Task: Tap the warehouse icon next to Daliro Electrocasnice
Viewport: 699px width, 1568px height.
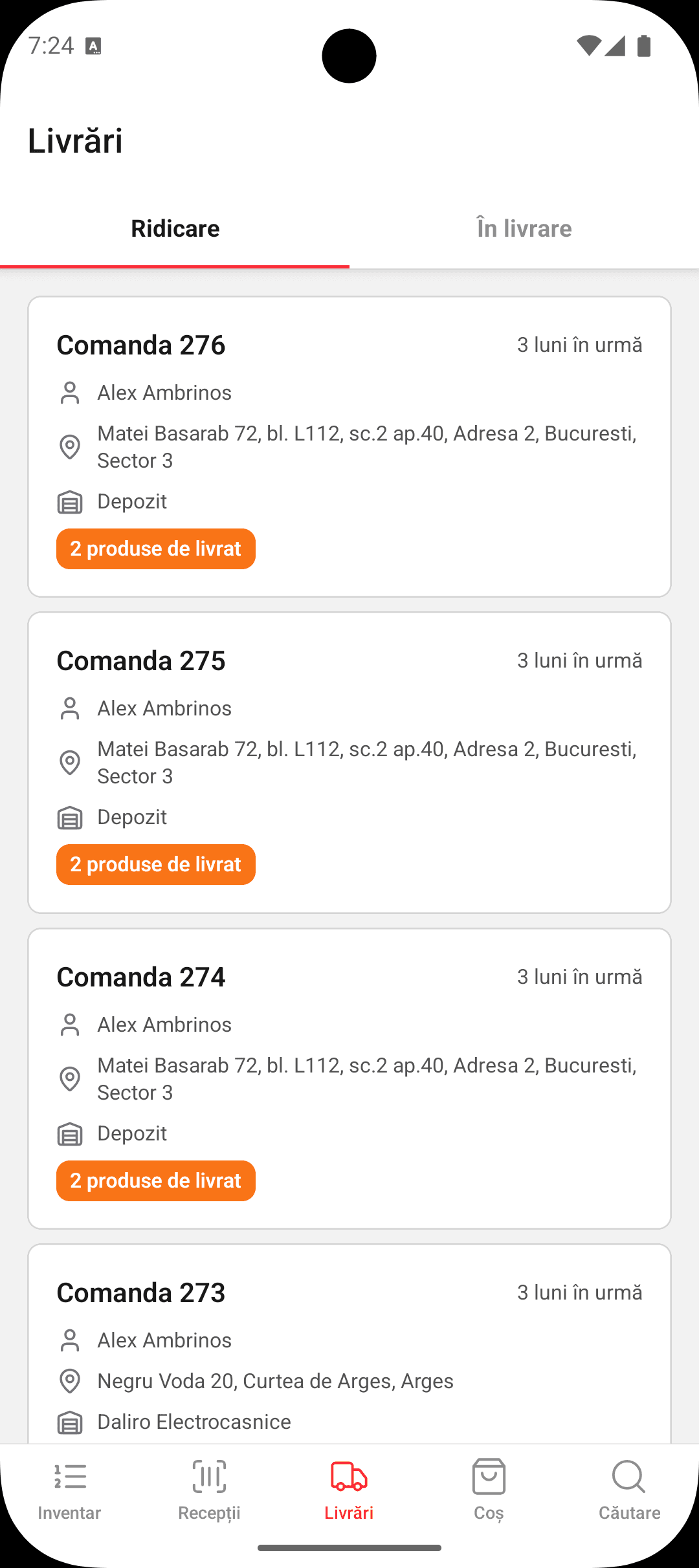Action: point(70,1421)
